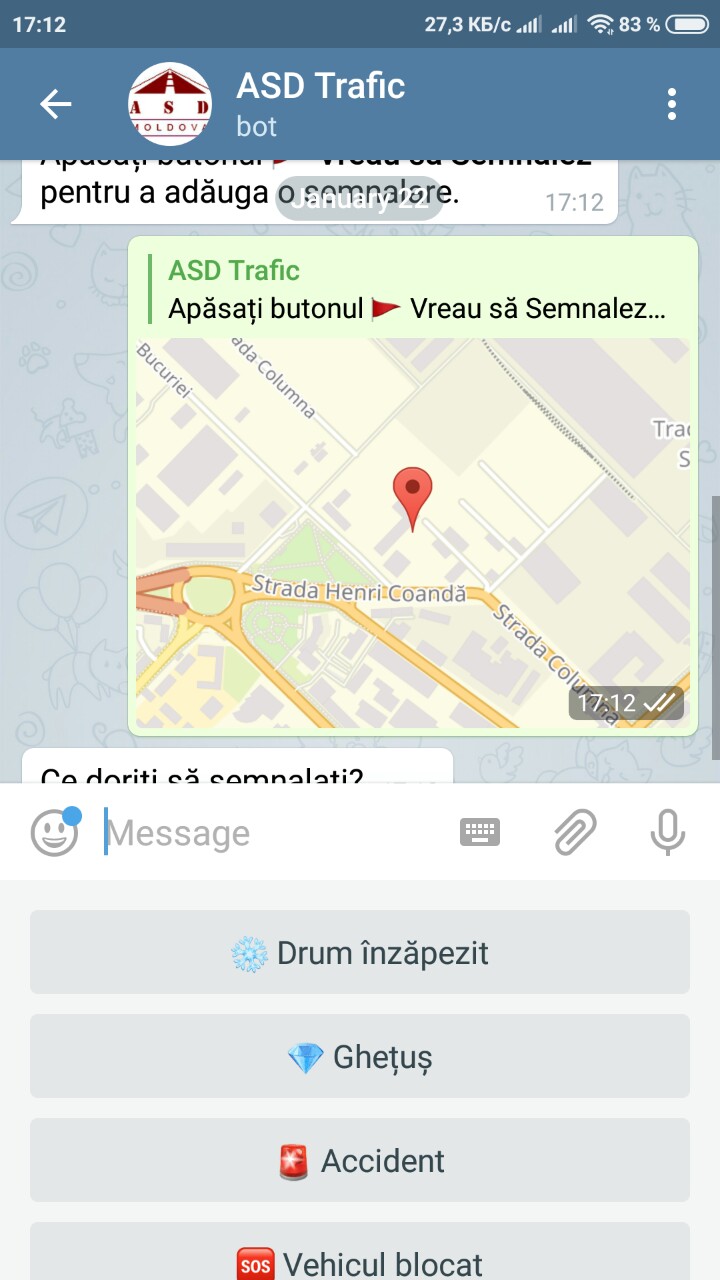Open the attachment paperclip
The width and height of the screenshot is (720, 1280).
tap(575, 832)
